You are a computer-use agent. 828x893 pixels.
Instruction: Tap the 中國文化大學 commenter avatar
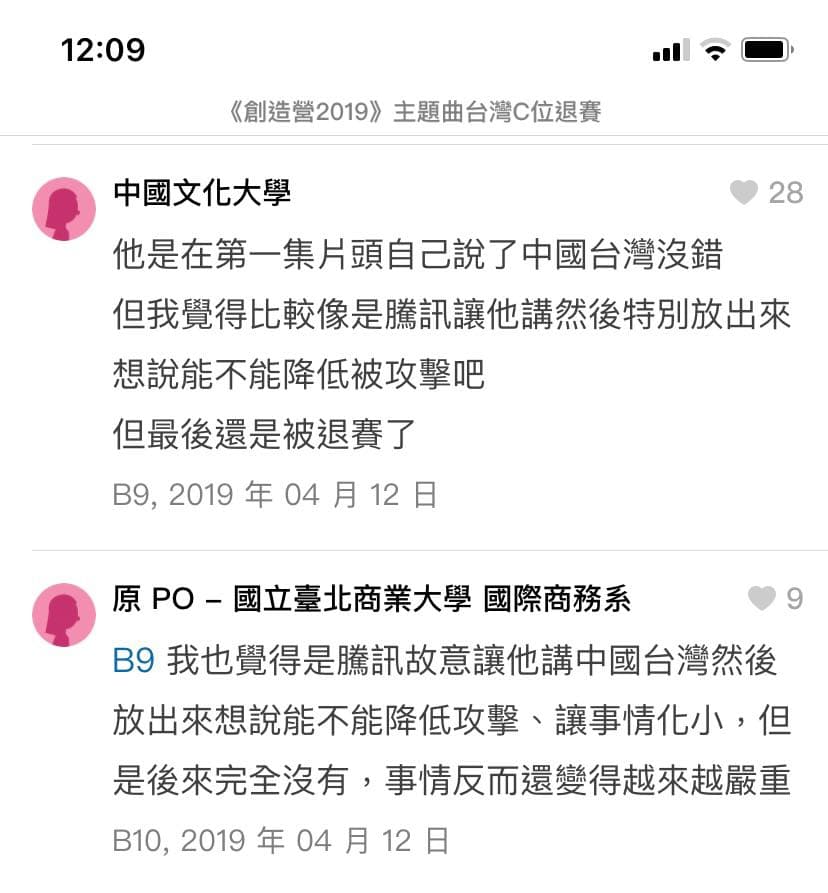[64, 210]
